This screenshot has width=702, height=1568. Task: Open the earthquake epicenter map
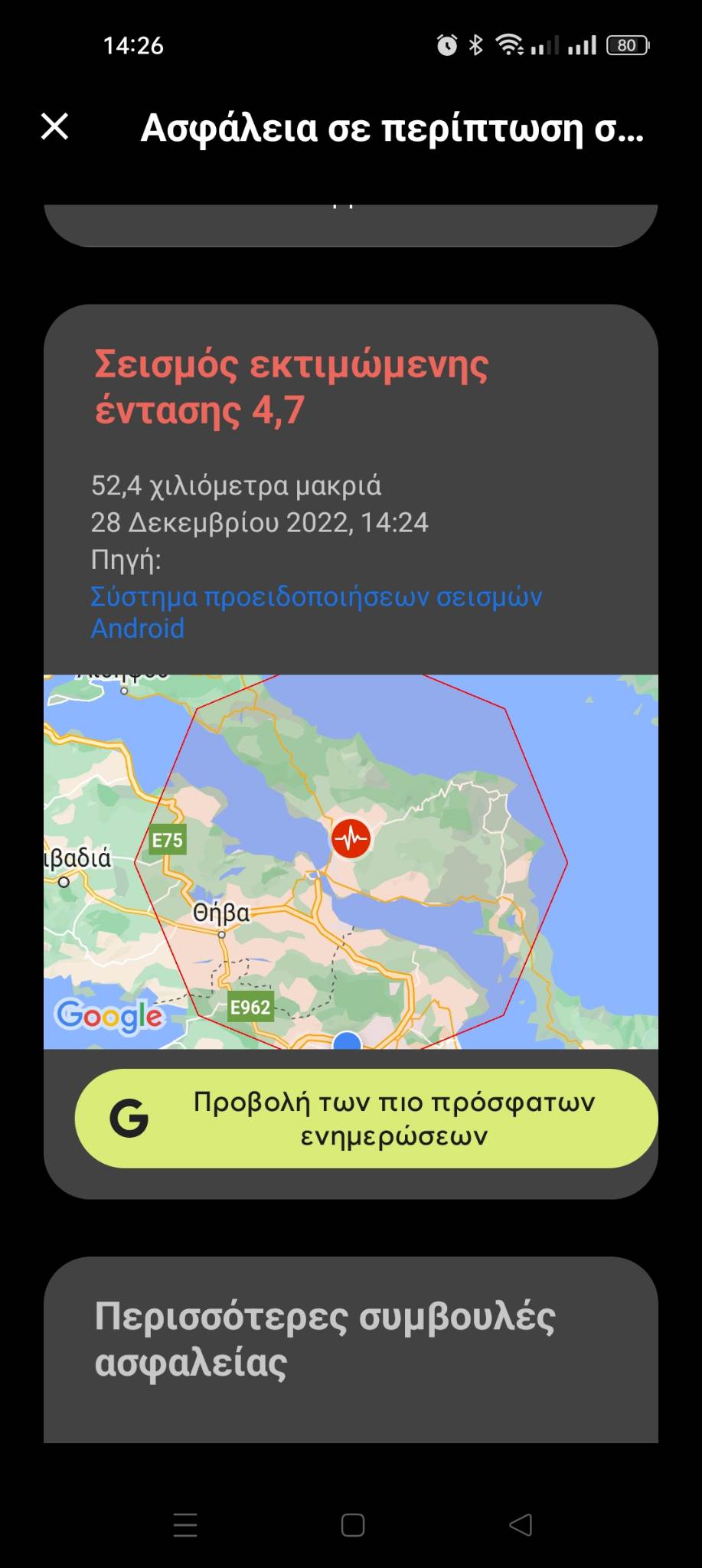(x=351, y=861)
